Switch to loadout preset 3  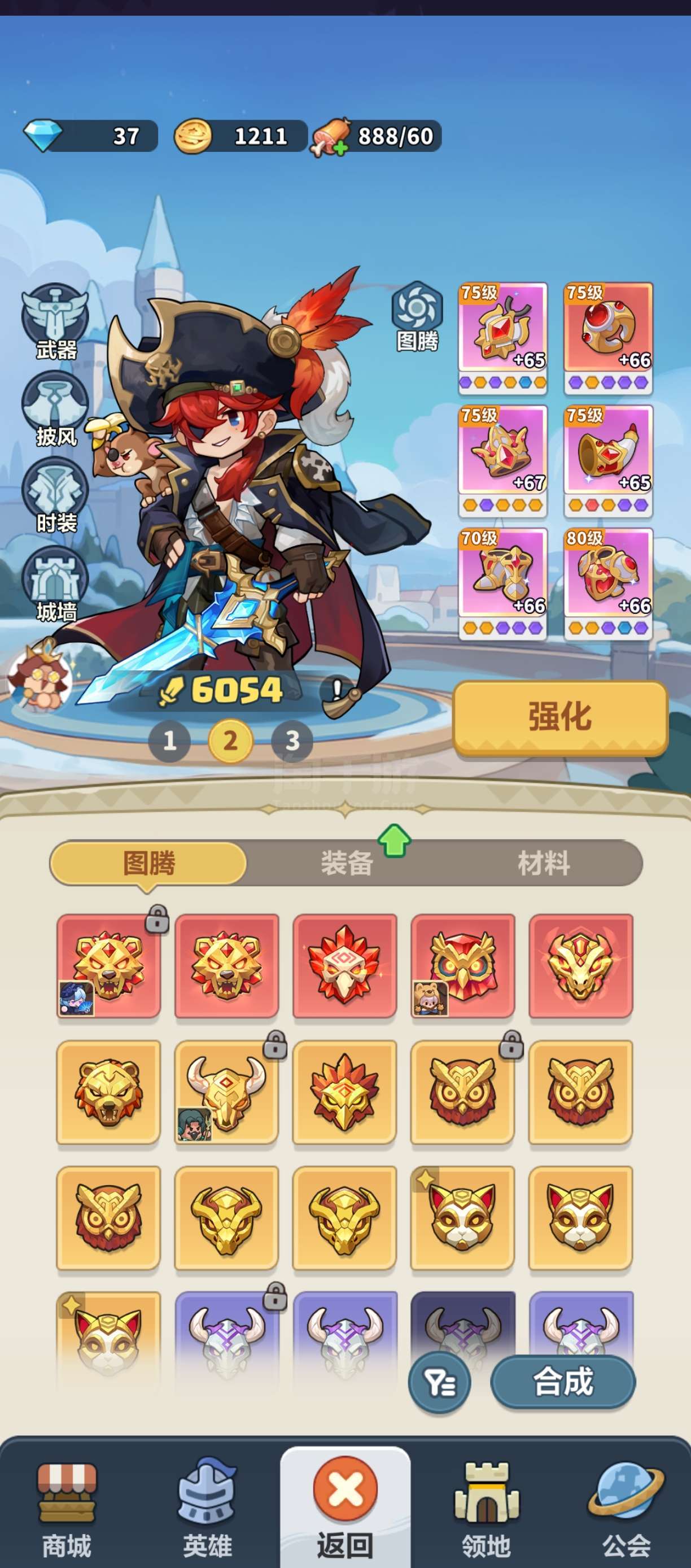pyautogui.click(x=292, y=740)
